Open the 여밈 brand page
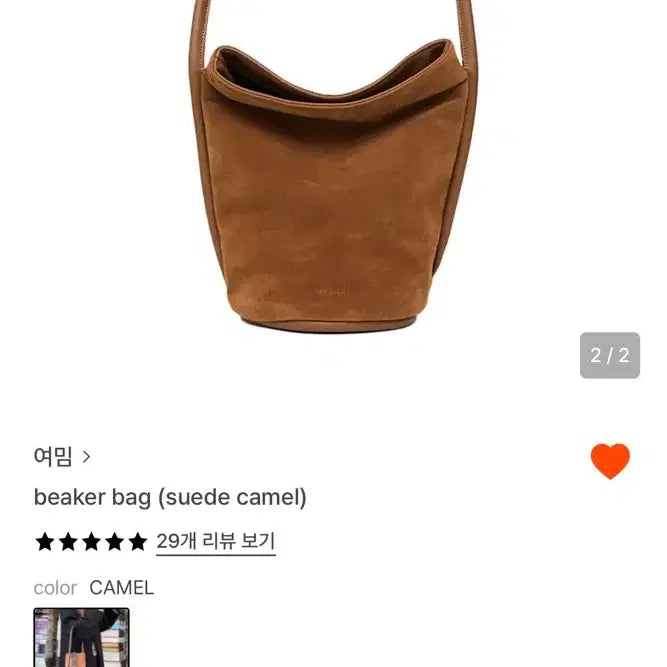This screenshot has height=667, width=667. [62, 457]
